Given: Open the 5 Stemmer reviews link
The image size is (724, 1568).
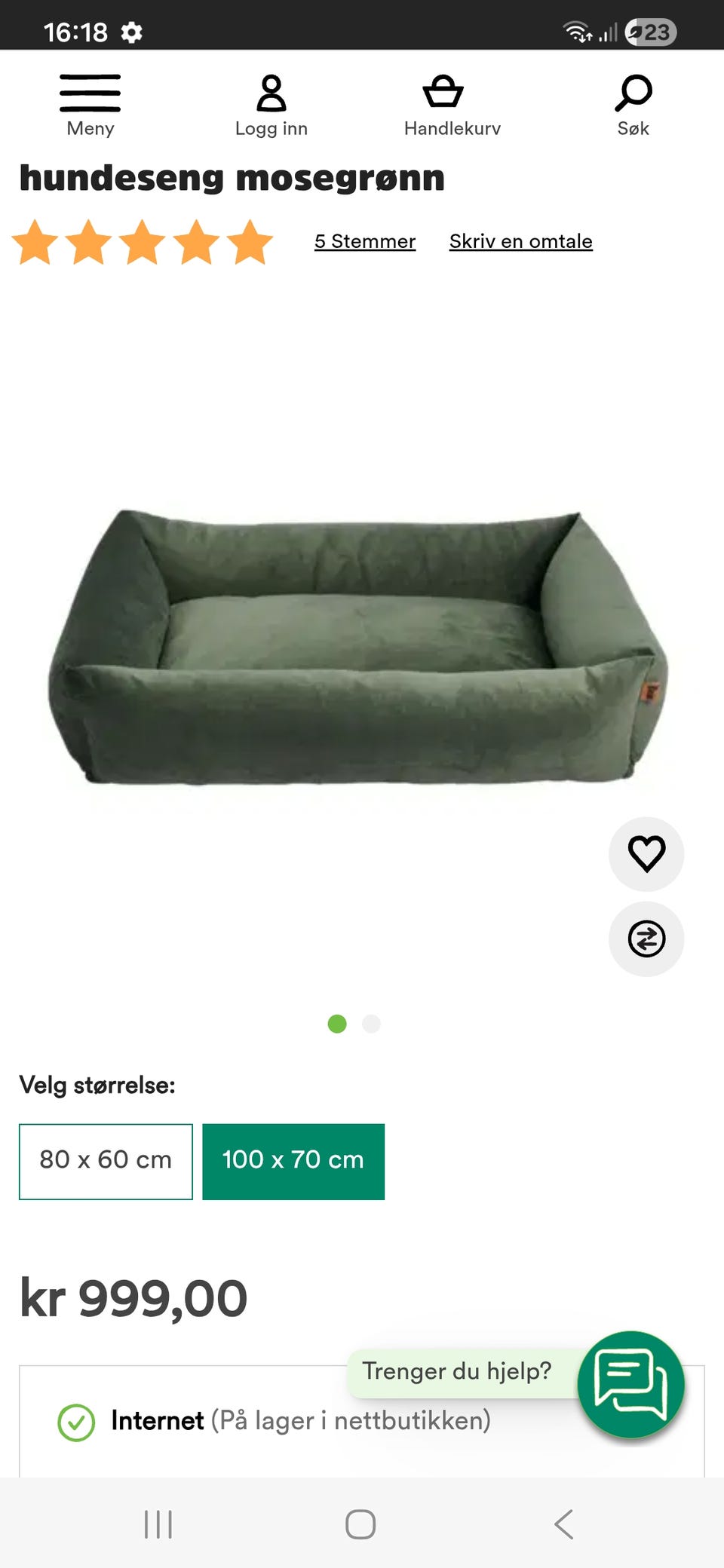Looking at the screenshot, I should click(x=364, y=241).
